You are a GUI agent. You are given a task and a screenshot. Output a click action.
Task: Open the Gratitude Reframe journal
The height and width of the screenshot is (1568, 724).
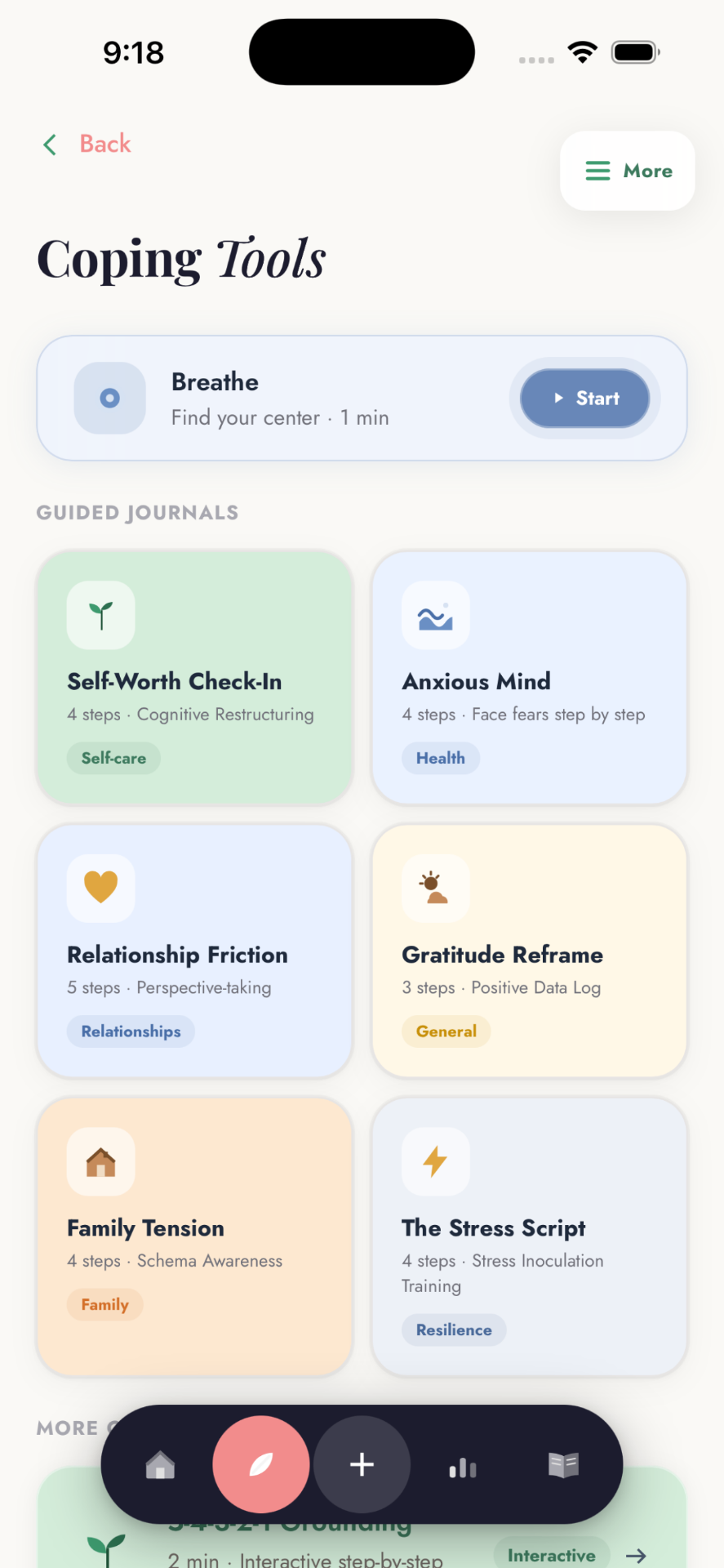529,951
